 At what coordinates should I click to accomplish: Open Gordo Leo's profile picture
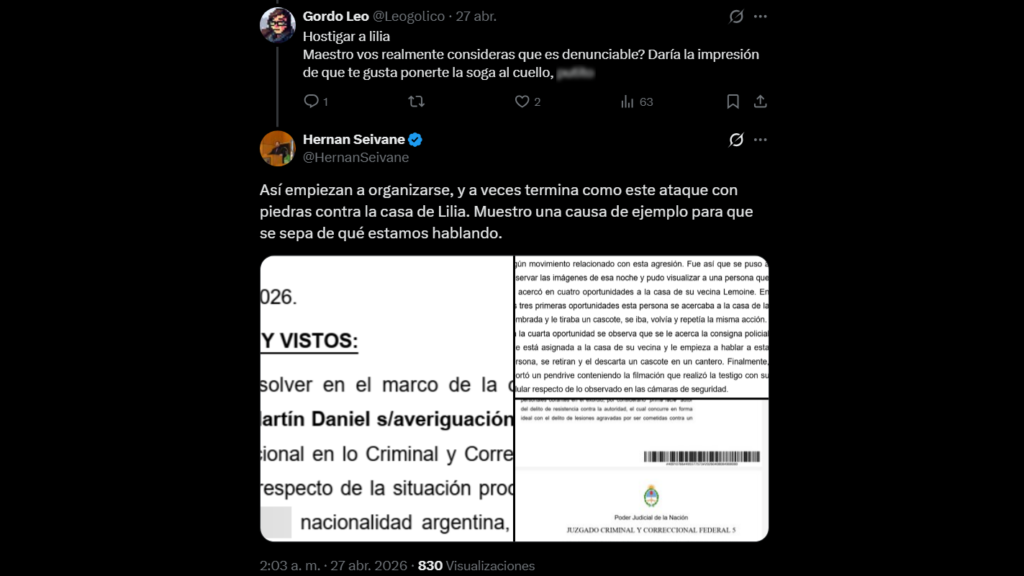(x=277, y=25)
